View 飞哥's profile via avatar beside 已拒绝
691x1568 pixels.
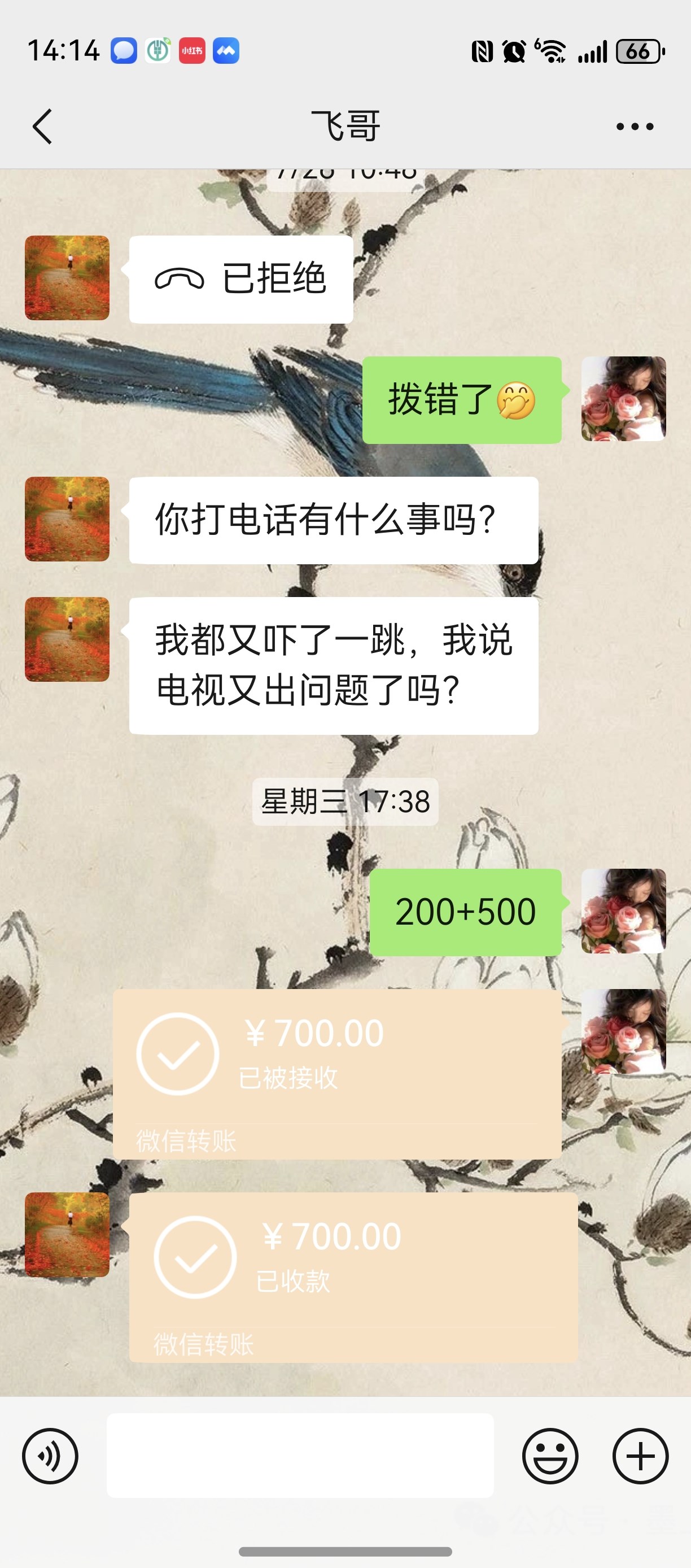[x=67, y=278]
